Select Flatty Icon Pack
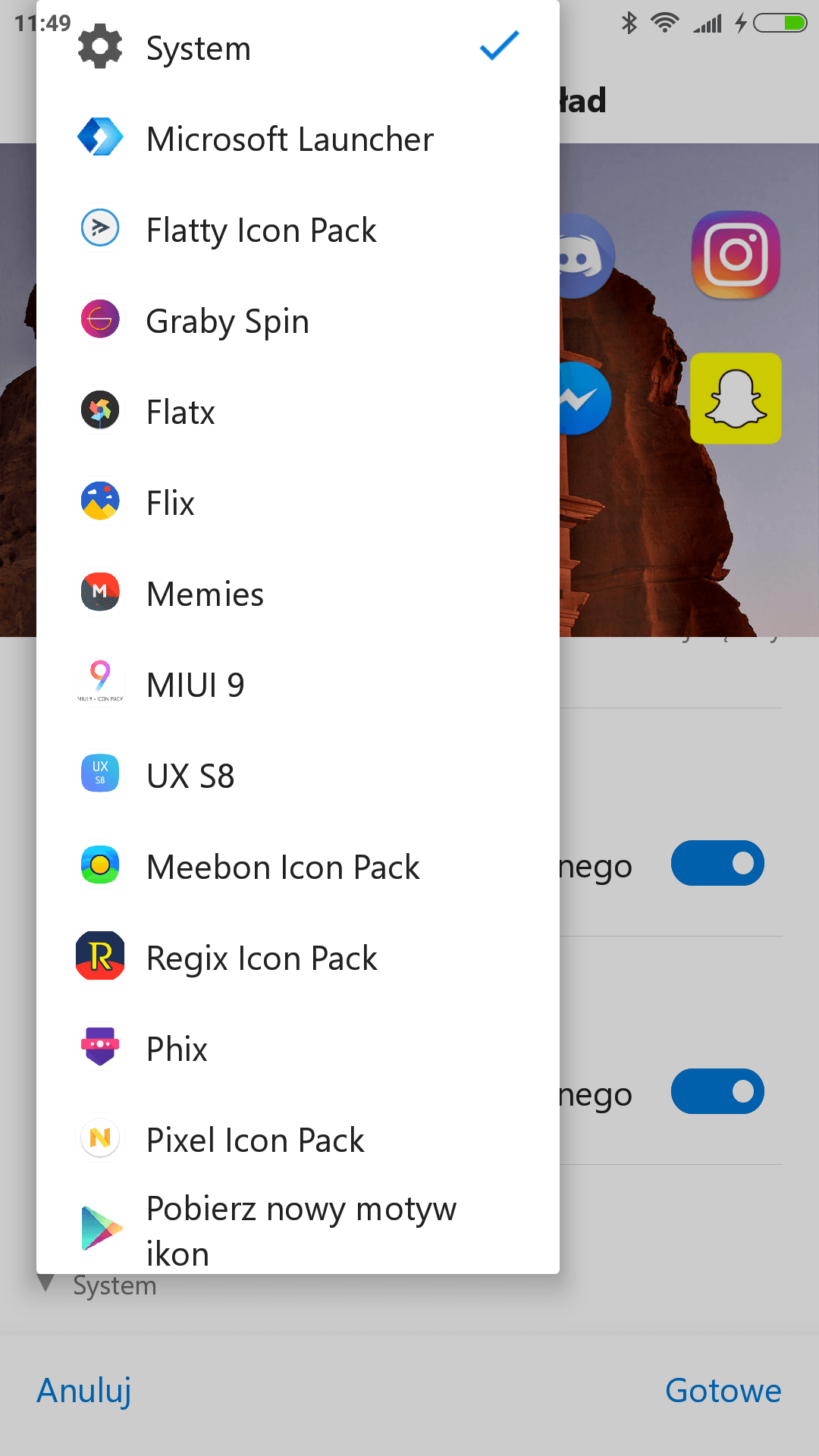819x1456 pixels. [x=298, y=230]
